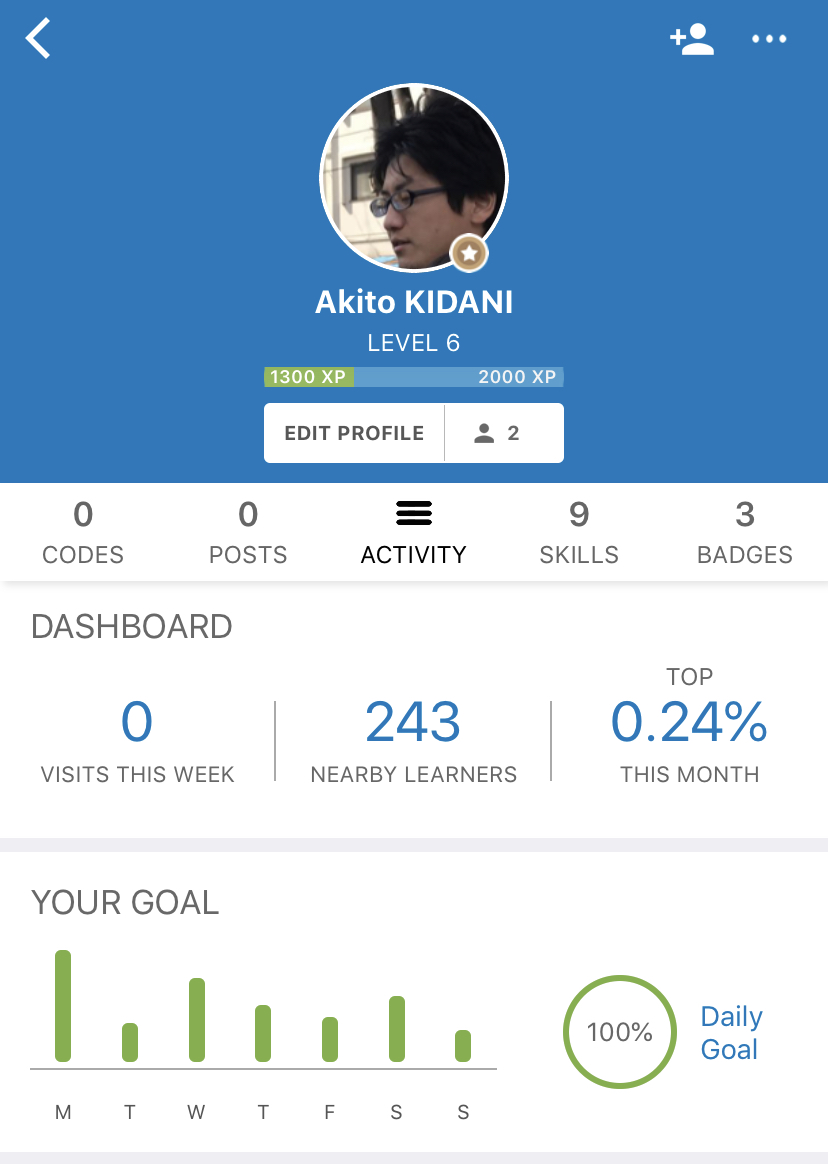Viewport: 828px width, 1164px height.
Task: Switch to the SKILLS tab
Action: tap(579, 532)
